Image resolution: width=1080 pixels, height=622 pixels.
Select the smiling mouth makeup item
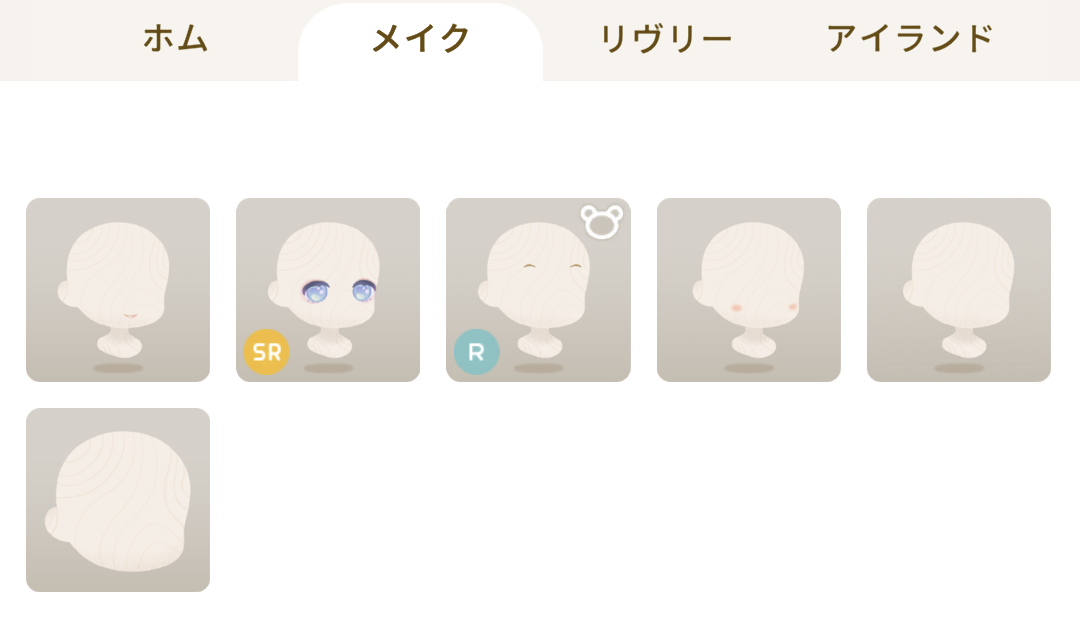[118, 290]
